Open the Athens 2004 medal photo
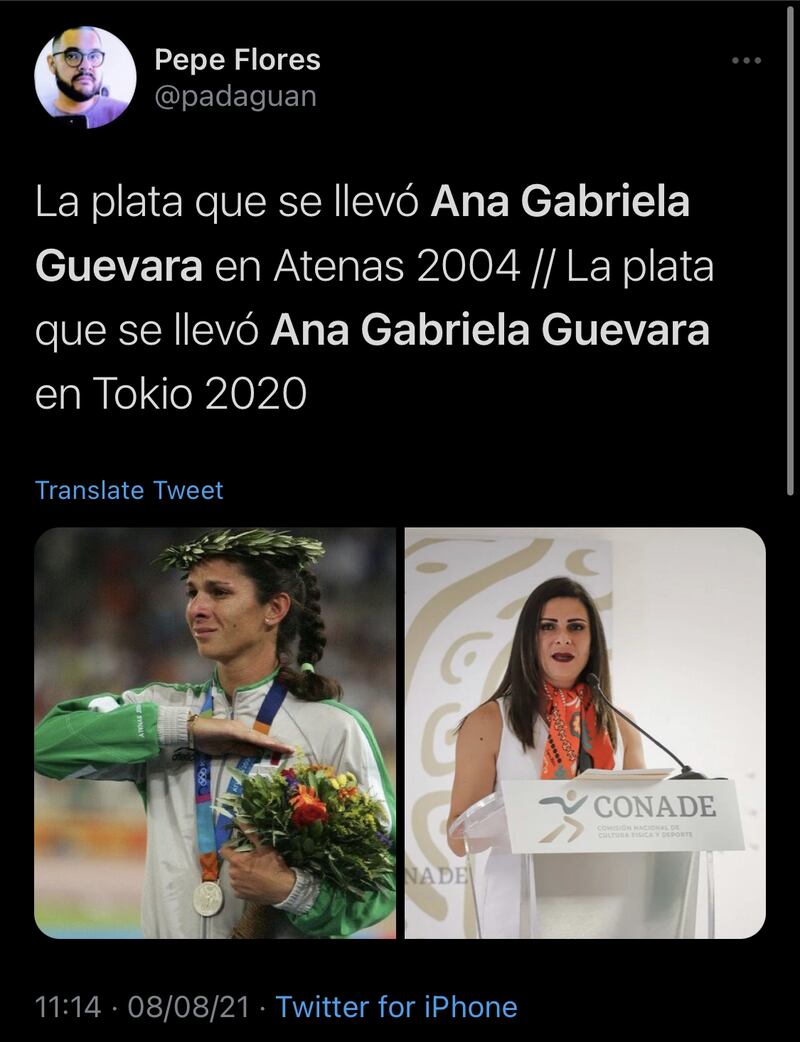 click(x=215, y=732)
